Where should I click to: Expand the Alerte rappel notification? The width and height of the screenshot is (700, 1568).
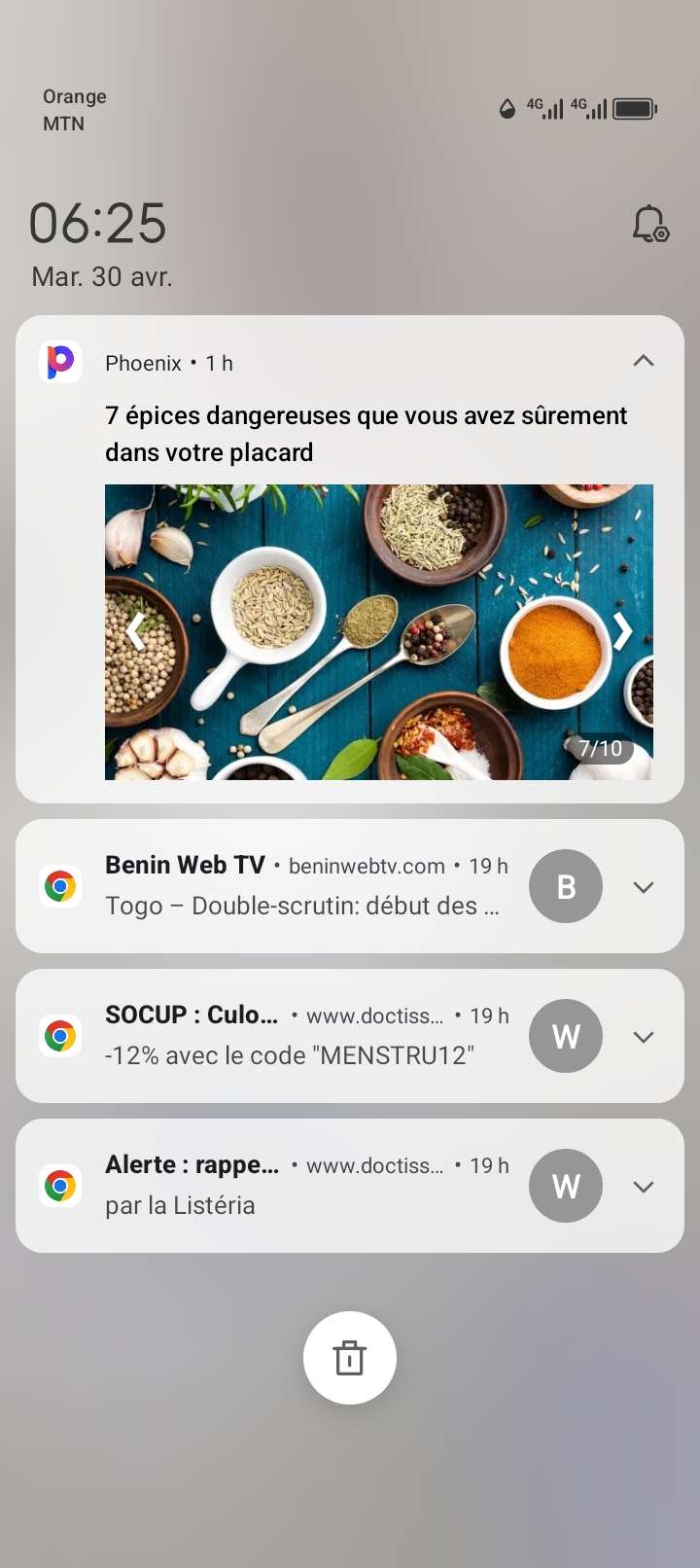pos(643,1187)
